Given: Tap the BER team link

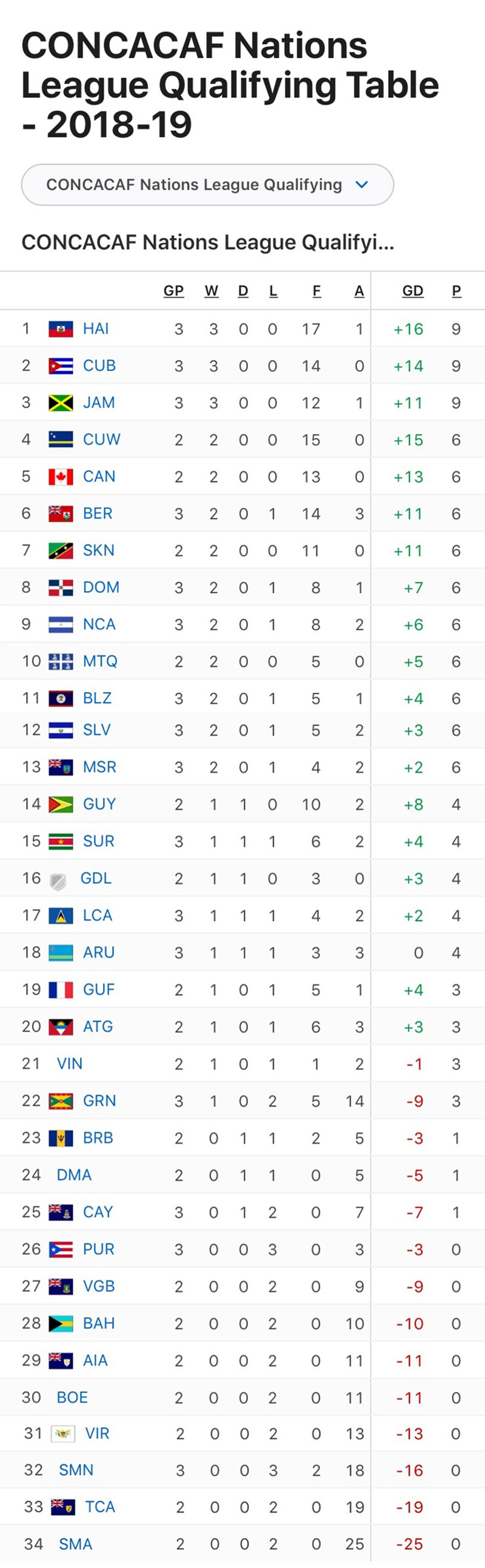Looking at the screenshot, I should [98, 513].
